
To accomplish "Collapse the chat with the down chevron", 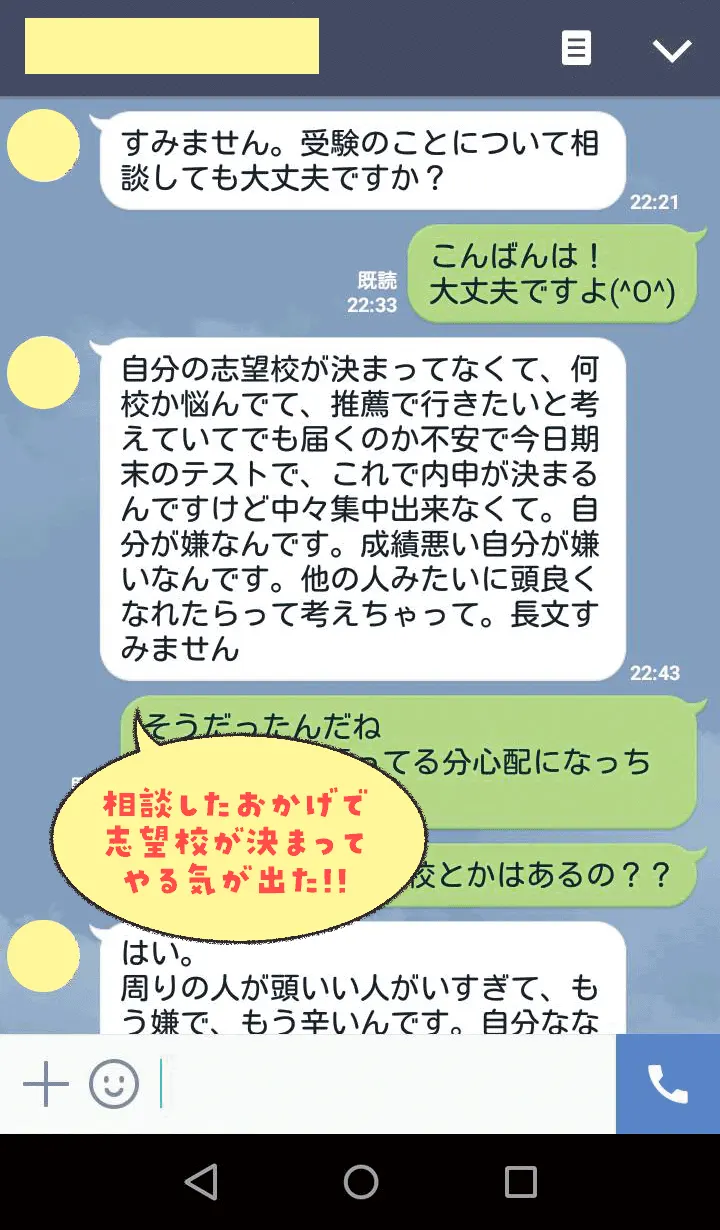I will pos(672,47).
